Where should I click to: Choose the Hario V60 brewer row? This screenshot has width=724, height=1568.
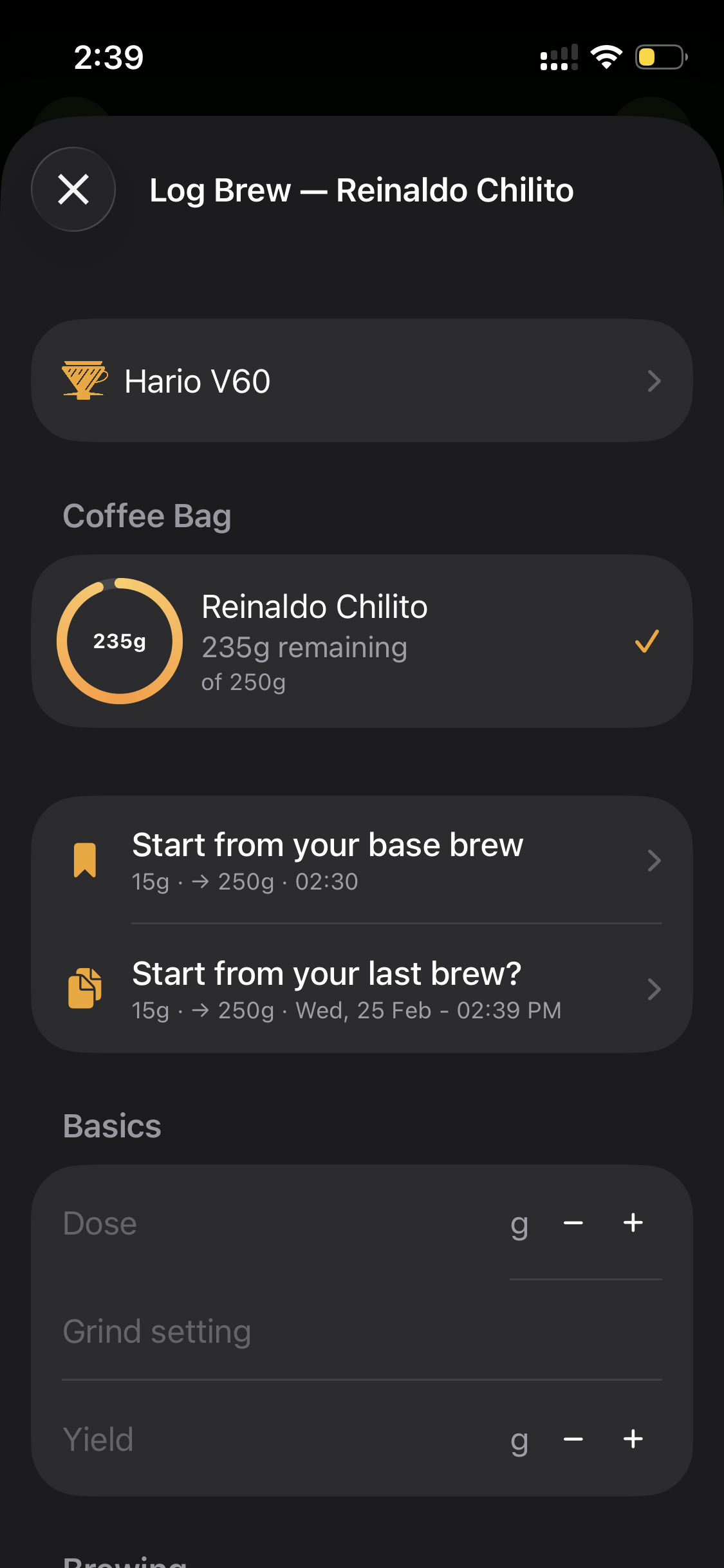(x=362, y=380)
